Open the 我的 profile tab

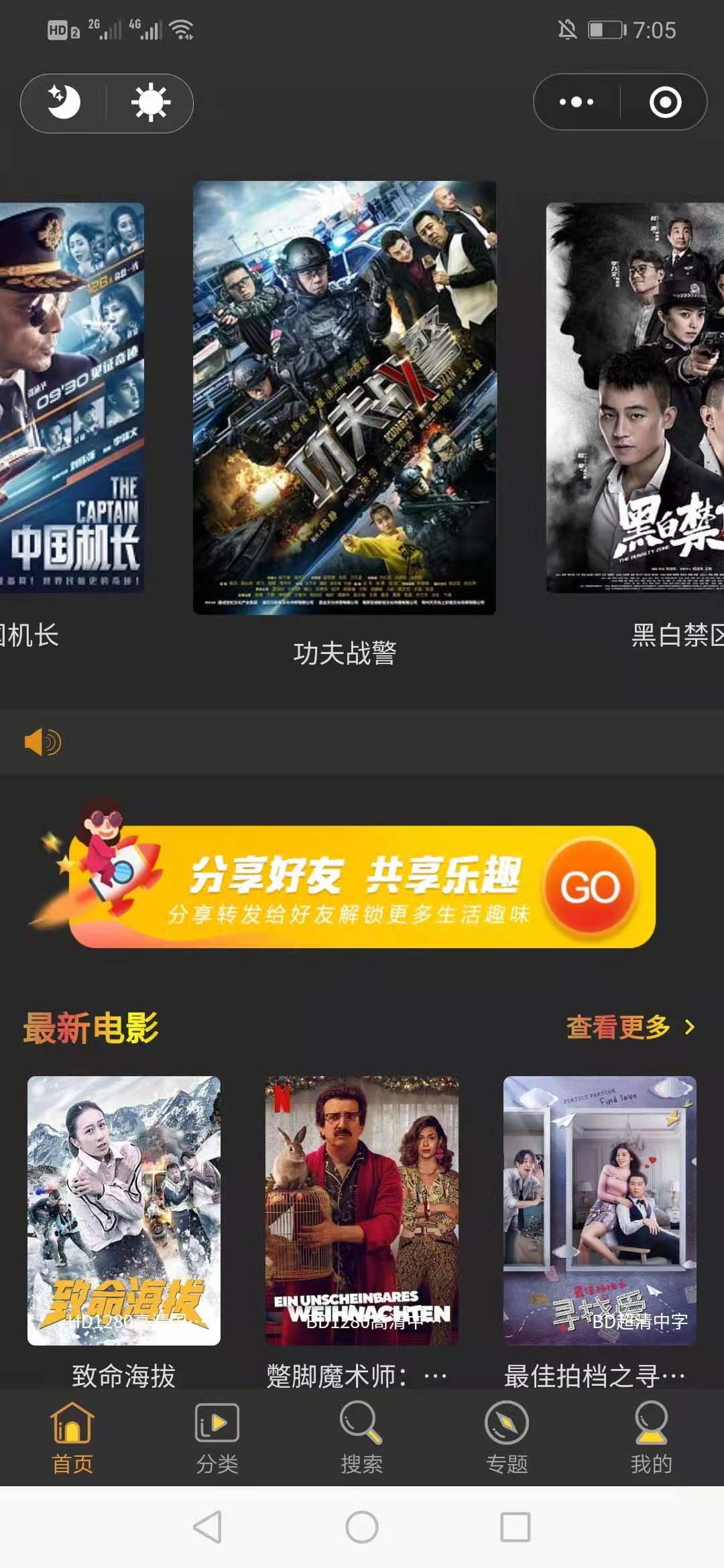point(651,1437)
